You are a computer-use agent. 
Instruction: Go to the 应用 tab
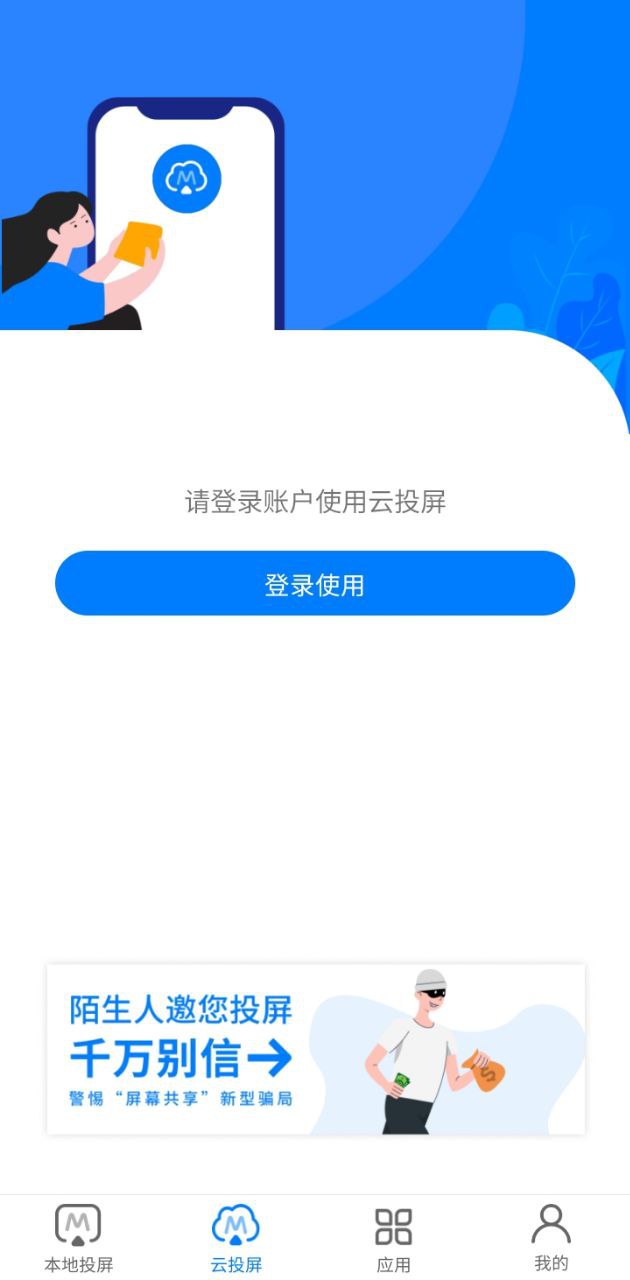(393, 1239)
